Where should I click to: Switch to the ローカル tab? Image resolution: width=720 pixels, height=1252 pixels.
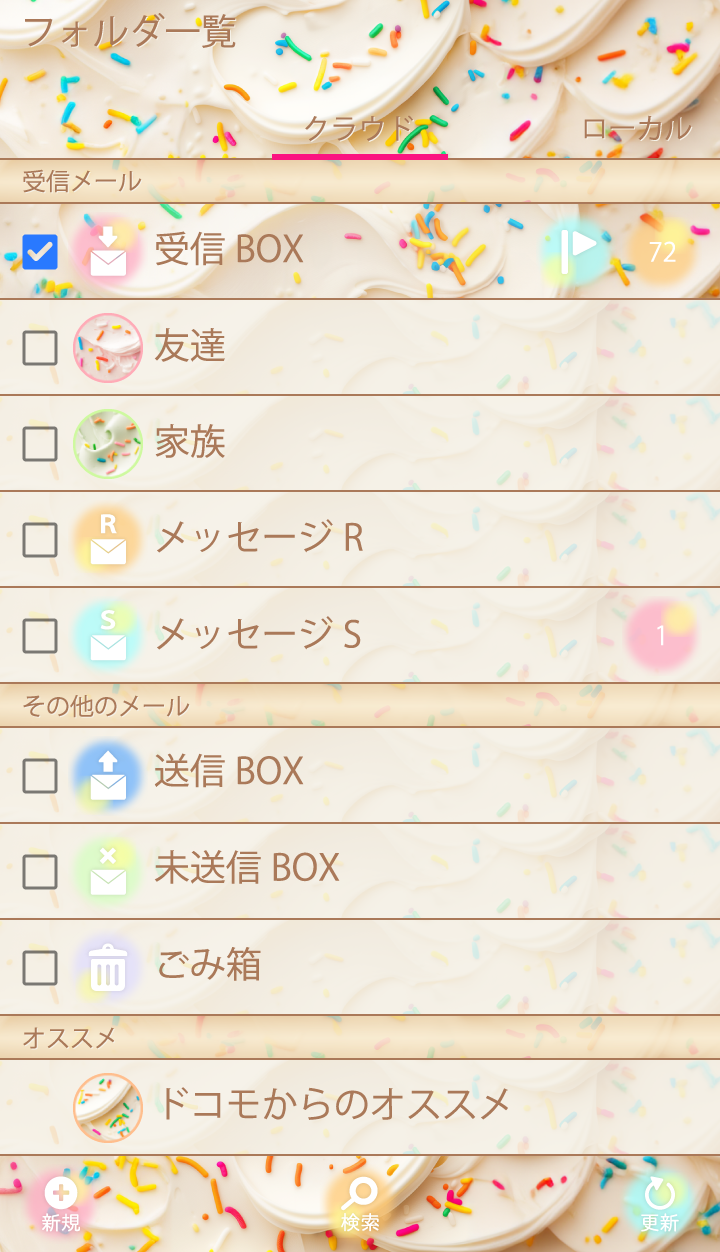click(x=636, y=129)
